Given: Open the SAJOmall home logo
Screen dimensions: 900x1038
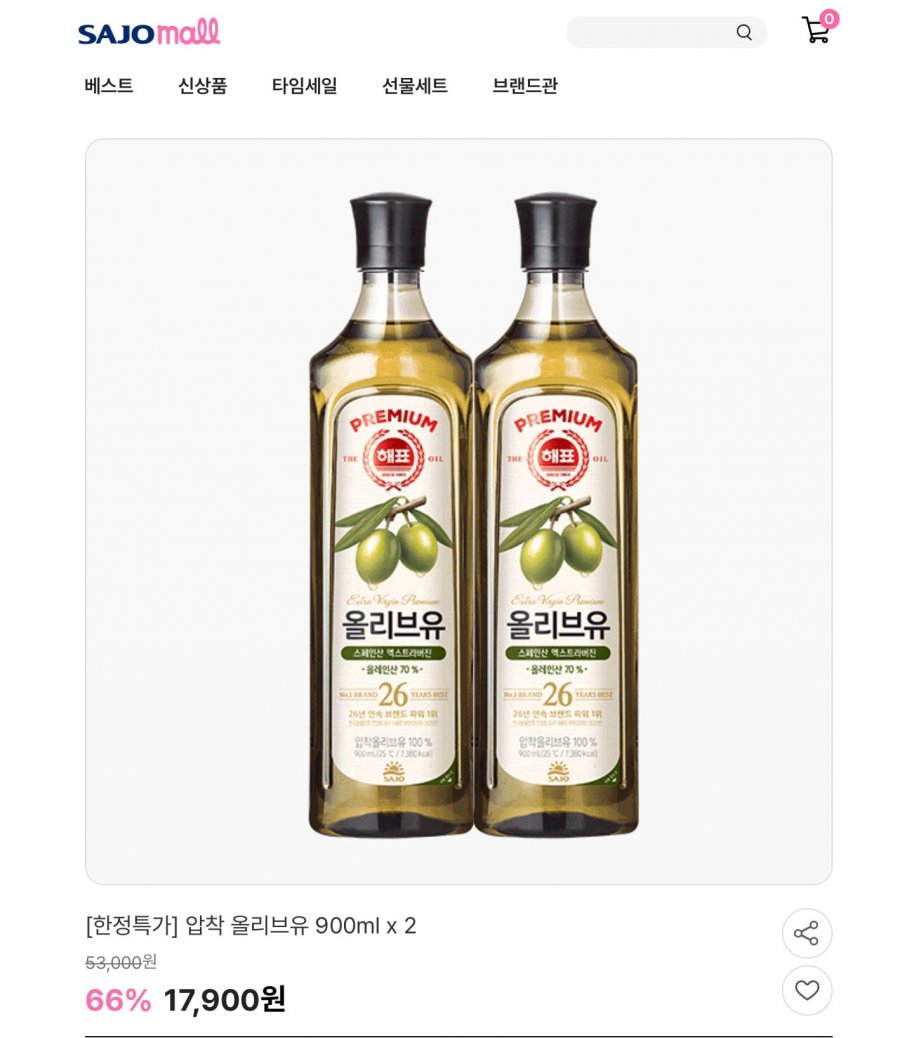Looking at the screenshot, I should click(x=149, y=32).
